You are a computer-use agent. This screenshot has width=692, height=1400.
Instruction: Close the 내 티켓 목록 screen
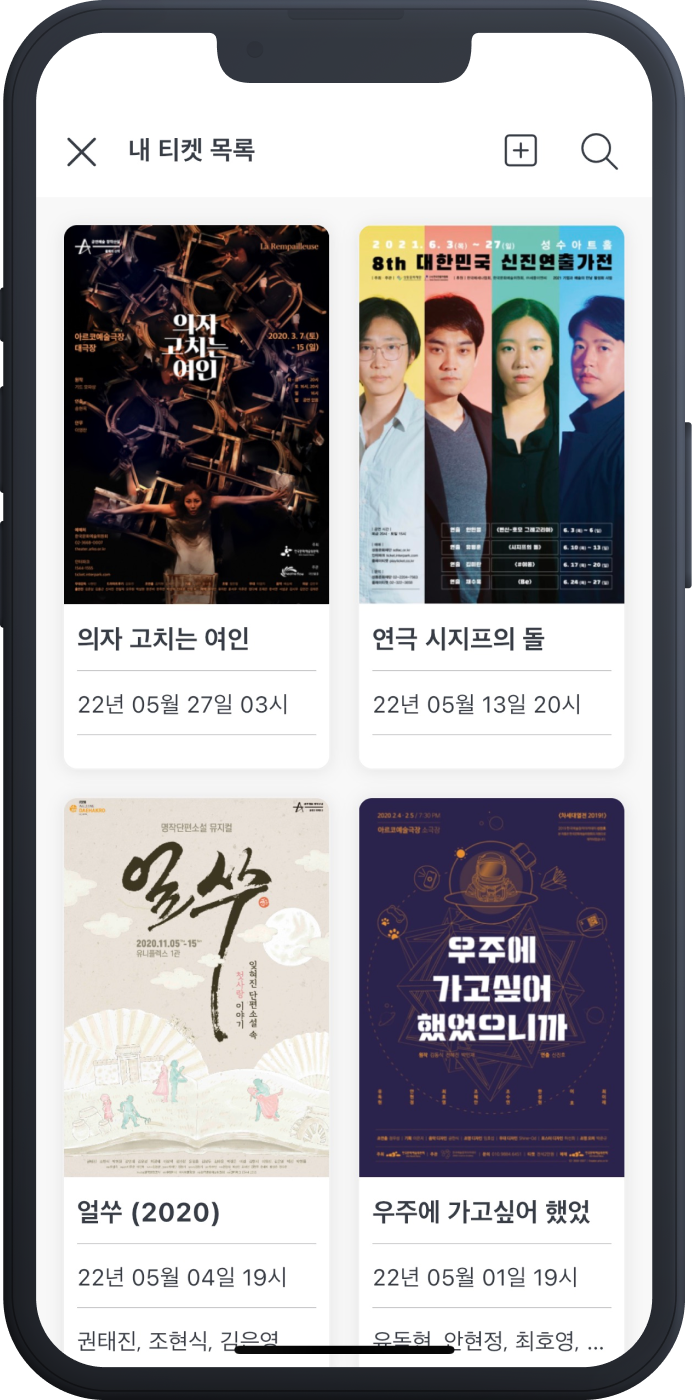[x=81, y=151]
